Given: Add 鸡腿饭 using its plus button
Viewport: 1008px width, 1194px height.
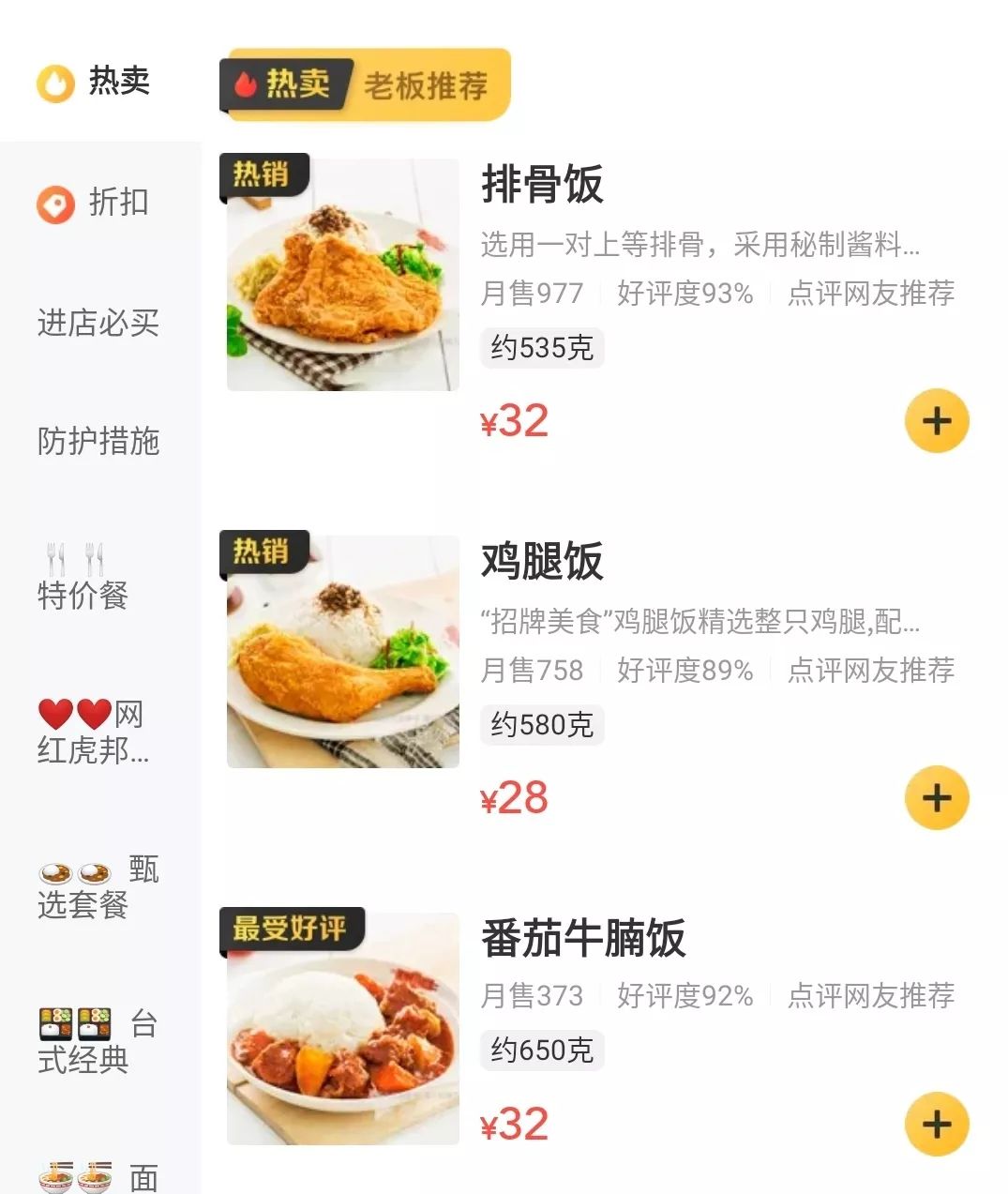Looking at the screenshot, I should pyautogui.click(x=935, y=797).
